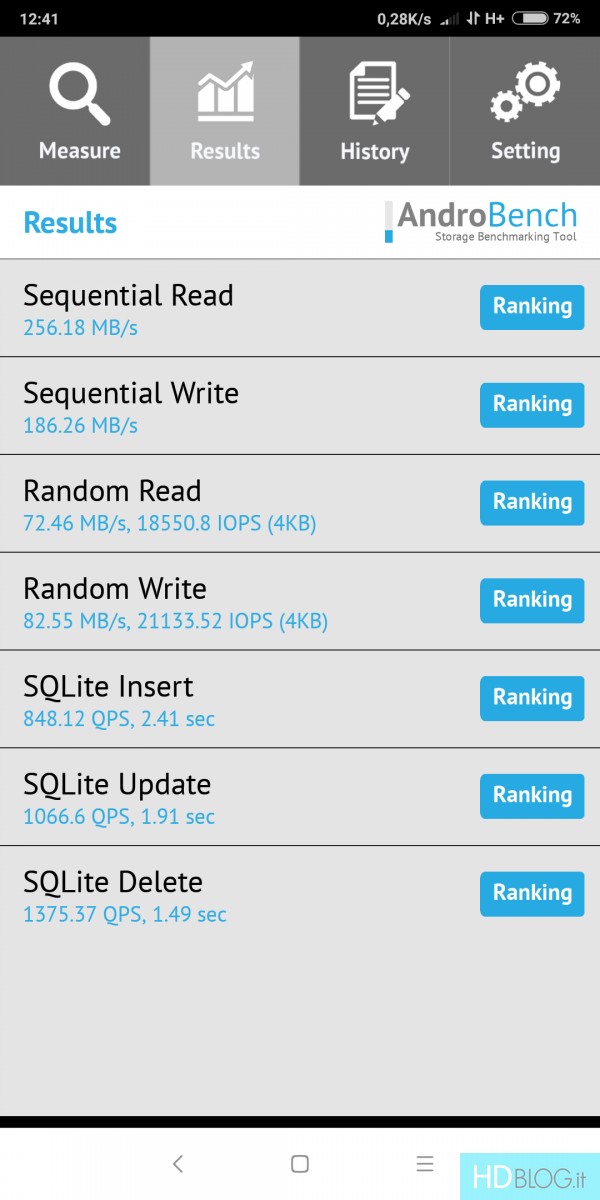
Task: Show Random Write ranking
Action: [x=532, y=601]
